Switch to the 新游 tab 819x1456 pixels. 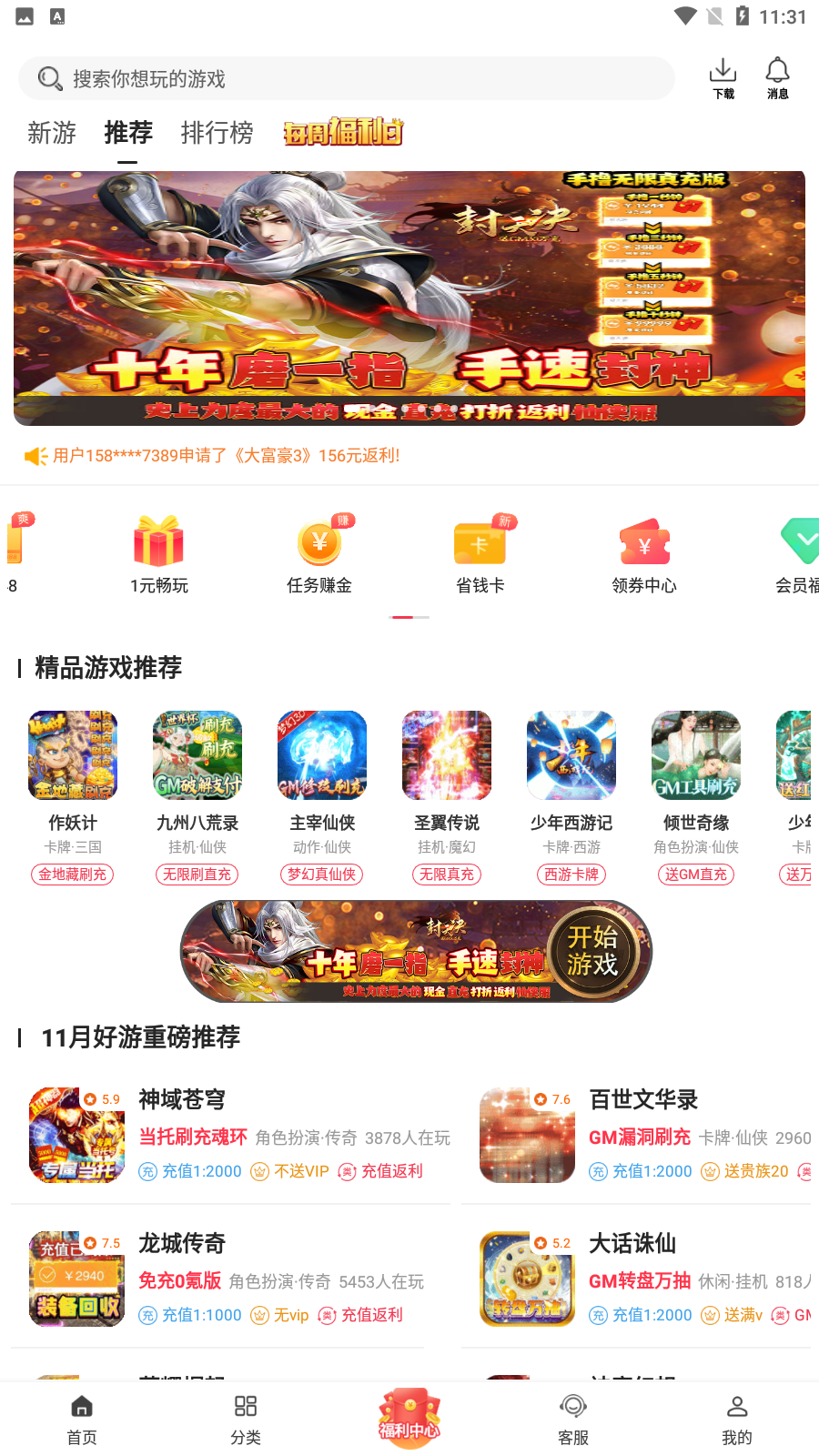[x=52, y=133]
